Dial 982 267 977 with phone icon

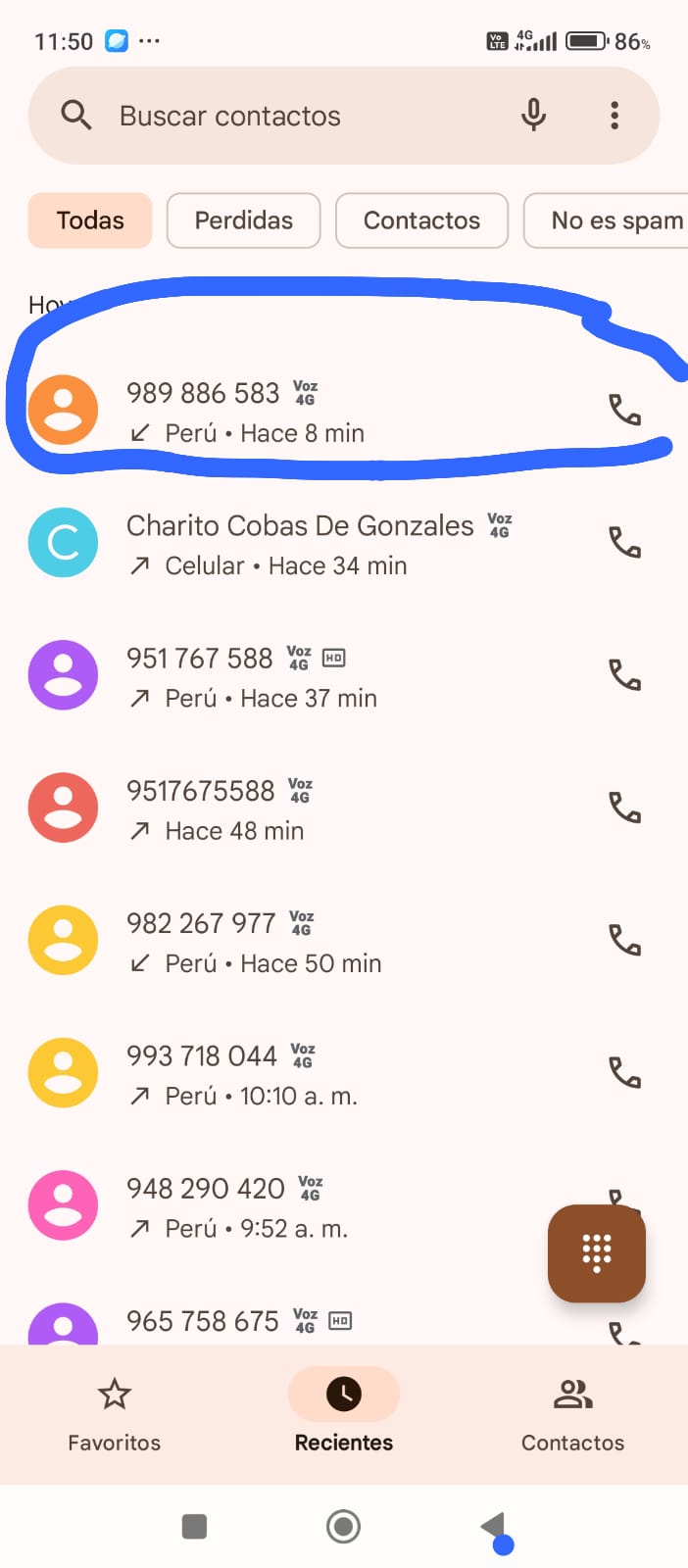624,941
